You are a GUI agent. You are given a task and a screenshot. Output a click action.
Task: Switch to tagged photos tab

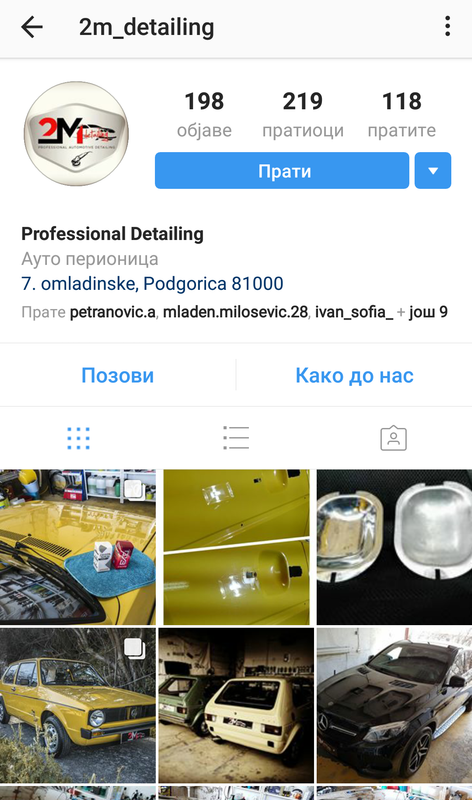pos(393,438)
